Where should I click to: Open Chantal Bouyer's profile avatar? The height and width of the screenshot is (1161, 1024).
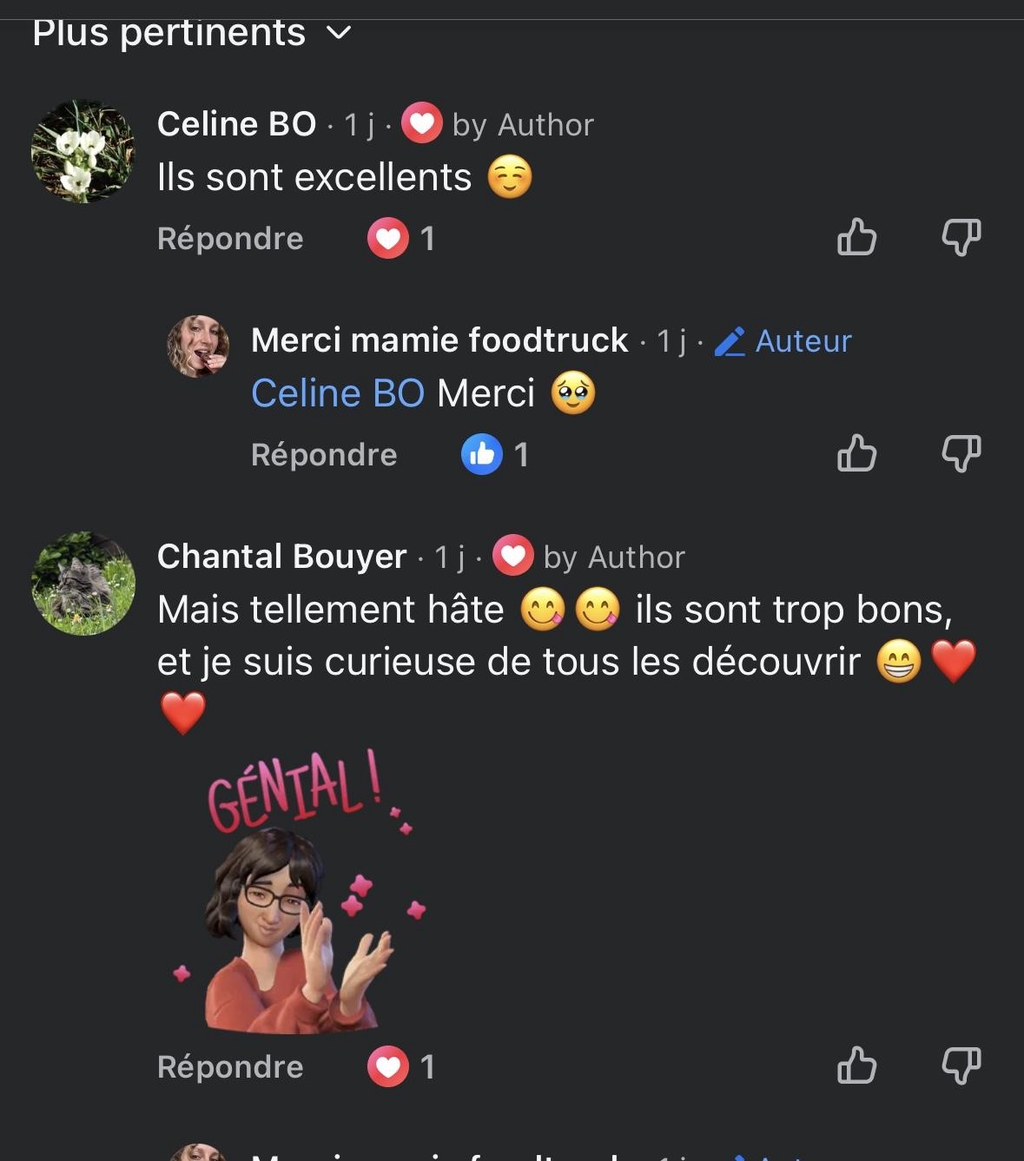(x=83, y=583)
